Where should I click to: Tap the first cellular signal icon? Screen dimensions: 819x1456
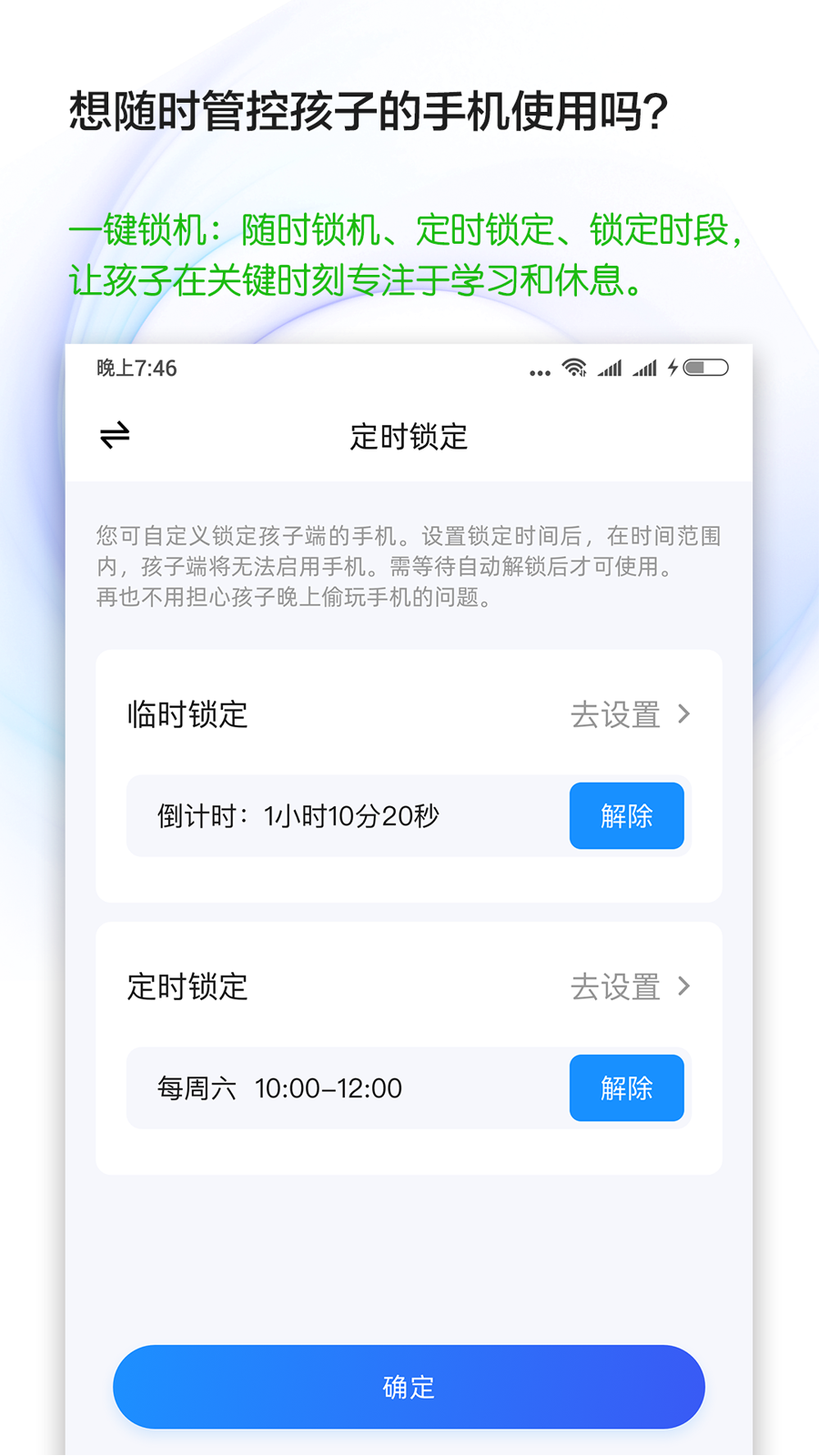click(611, 369)
